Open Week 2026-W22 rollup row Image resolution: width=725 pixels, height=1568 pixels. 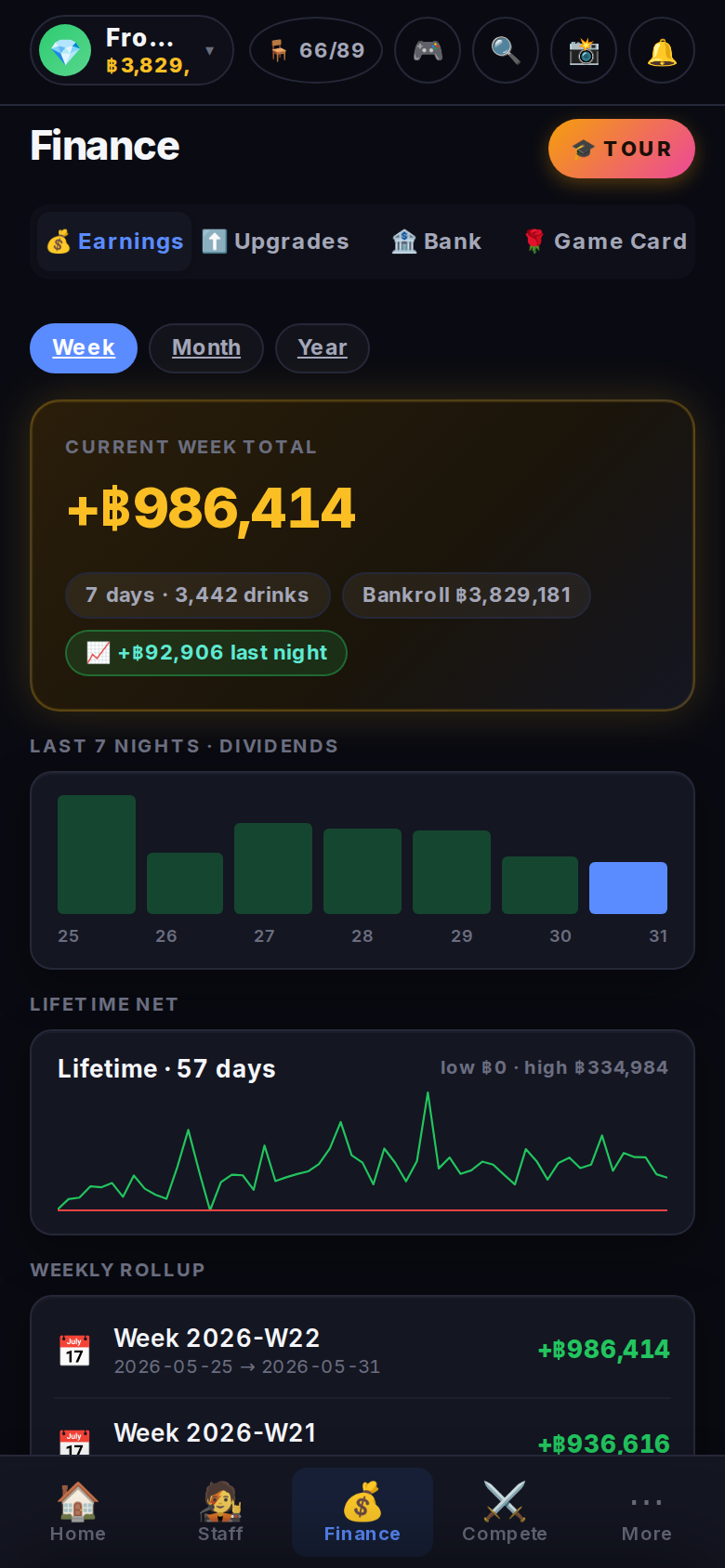click(x=362, y=1351)
